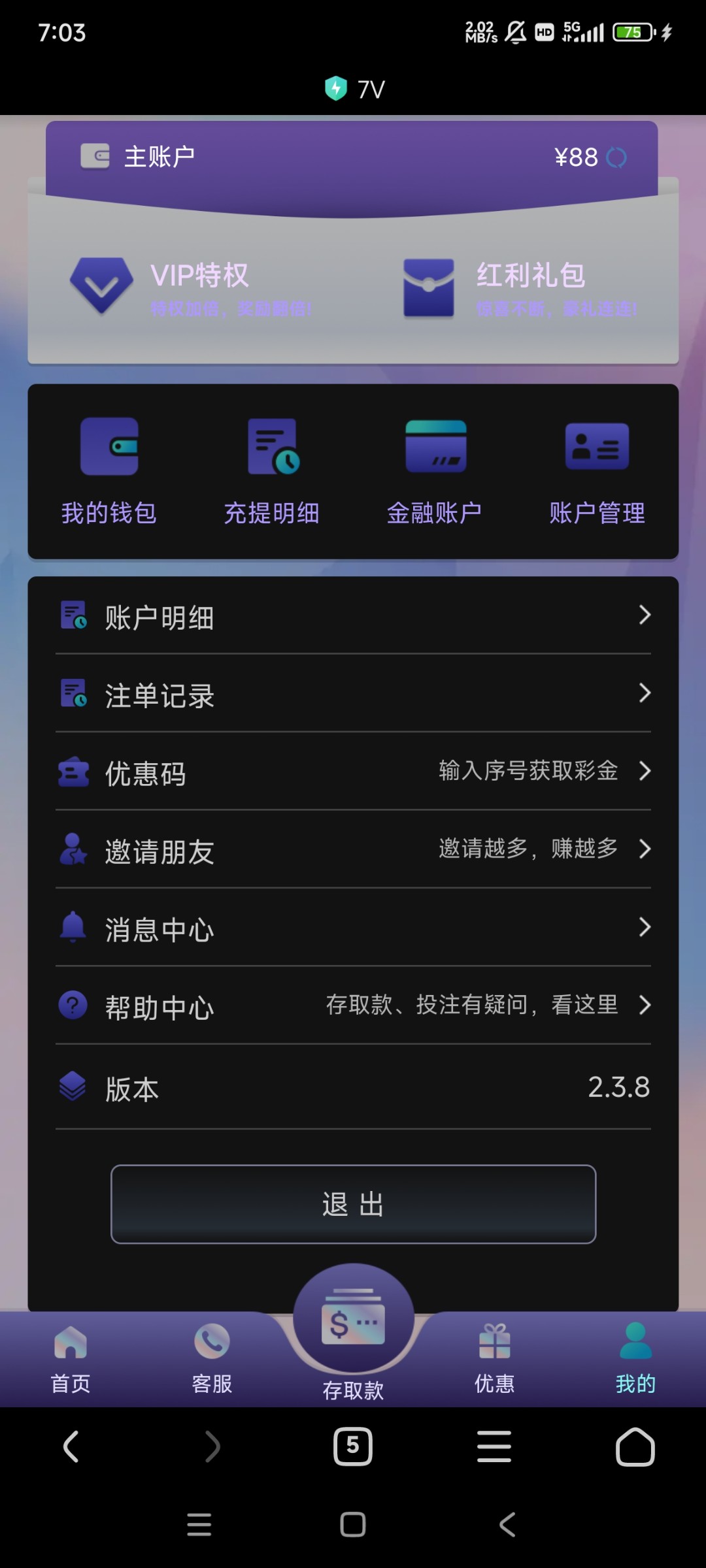Image resolution: width=706 pixels, height=1568 pixels.
Task: Switch to the 客服 customer service tab
Action: 212,1359
